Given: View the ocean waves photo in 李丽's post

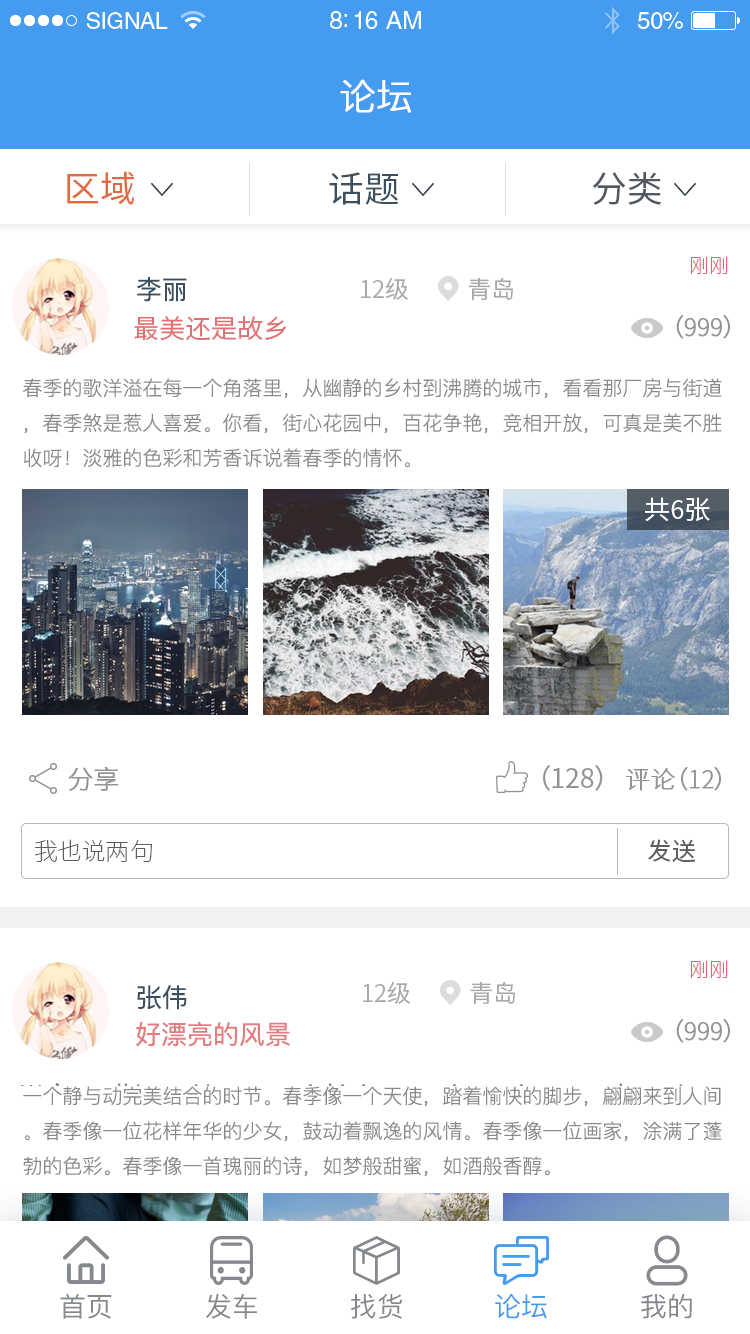Looking at the screenshot, I should 376,602.
